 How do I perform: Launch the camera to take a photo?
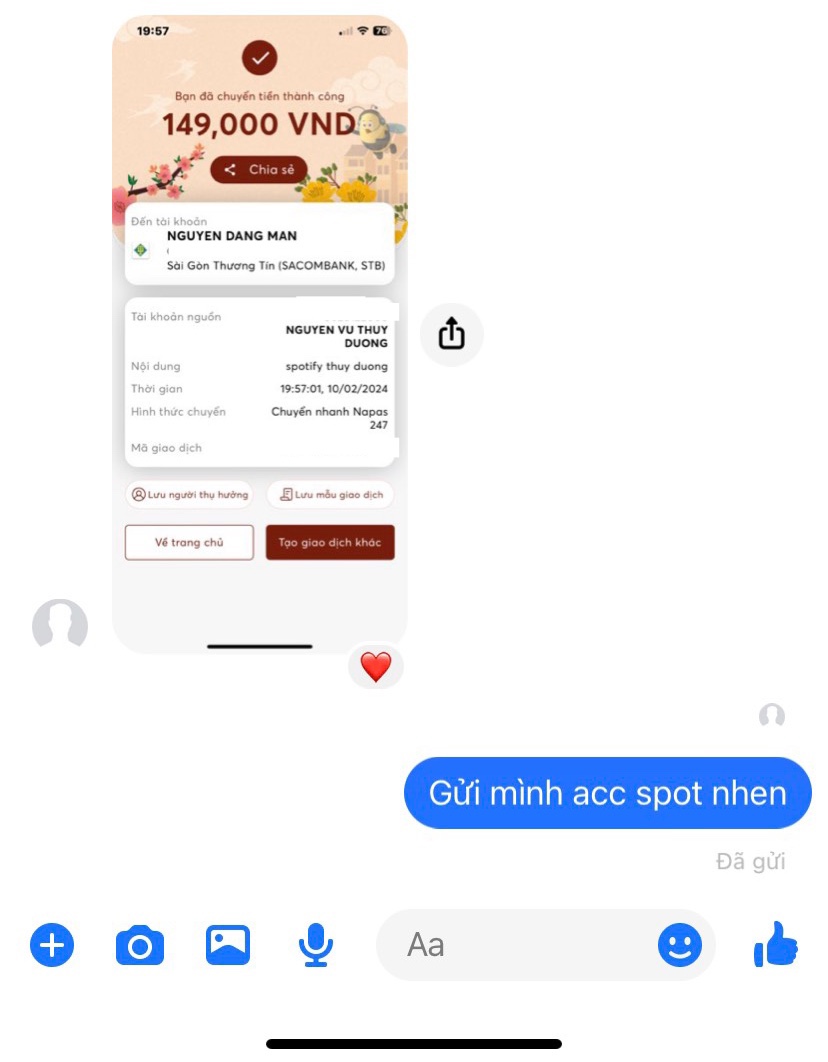tap(140, 945)
